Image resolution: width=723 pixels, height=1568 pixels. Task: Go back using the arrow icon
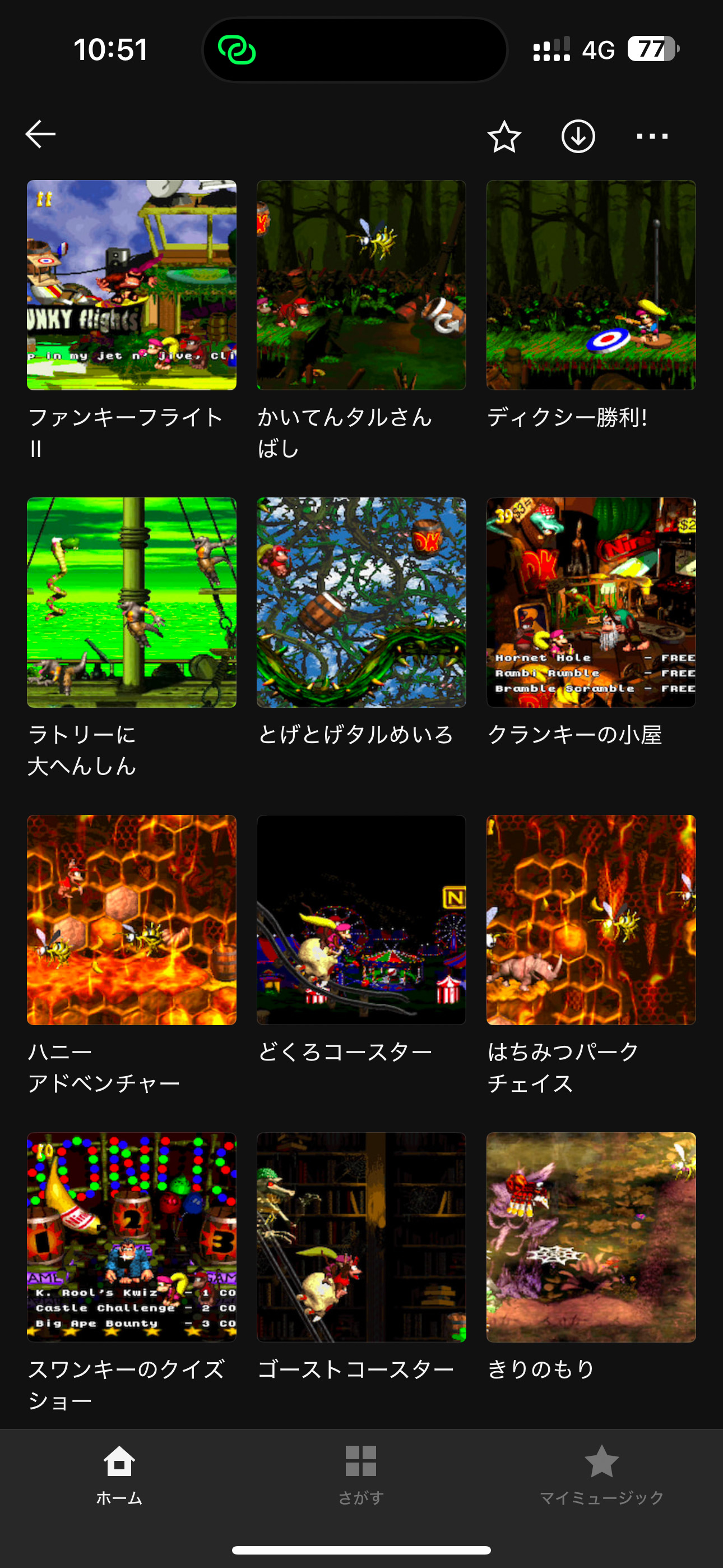coord(41,135)
